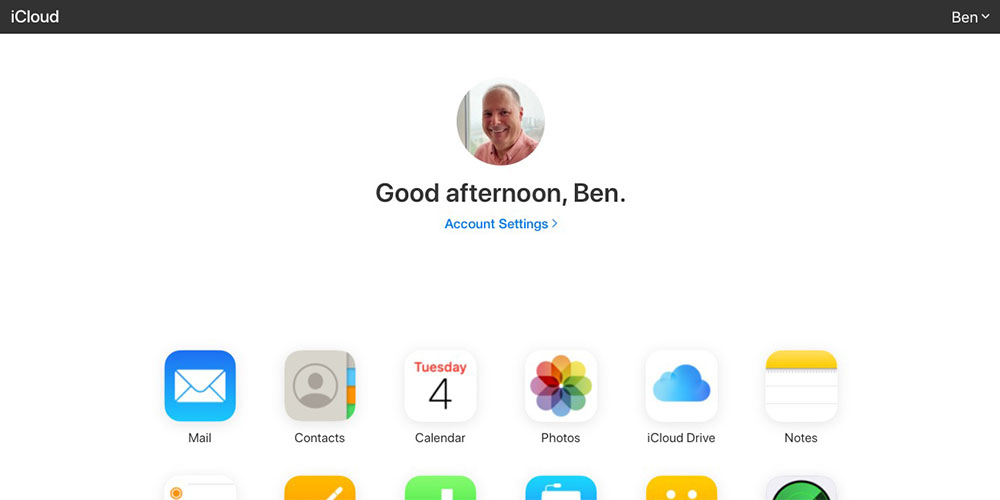The width and height of the screenshot is (1000, 500).
Task: Open the Ben account dropdown menu
Action: [x=969, y=17]
